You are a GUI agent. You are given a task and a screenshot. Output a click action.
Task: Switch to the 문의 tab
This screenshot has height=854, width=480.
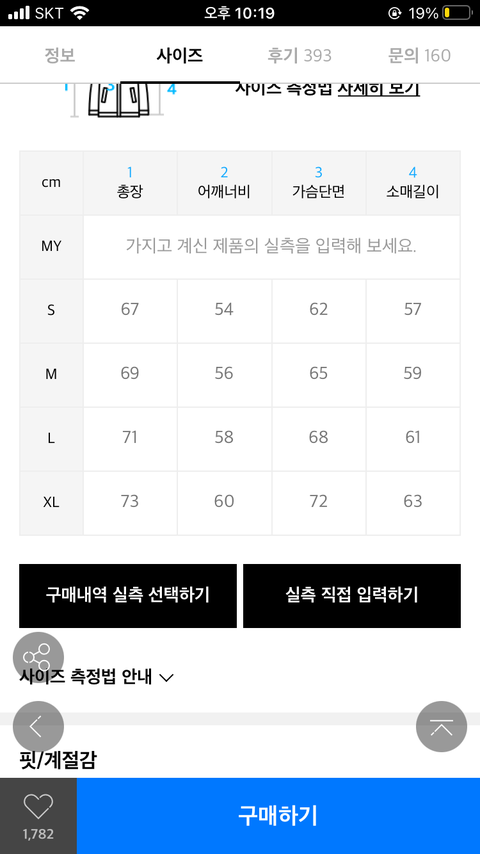419,55
